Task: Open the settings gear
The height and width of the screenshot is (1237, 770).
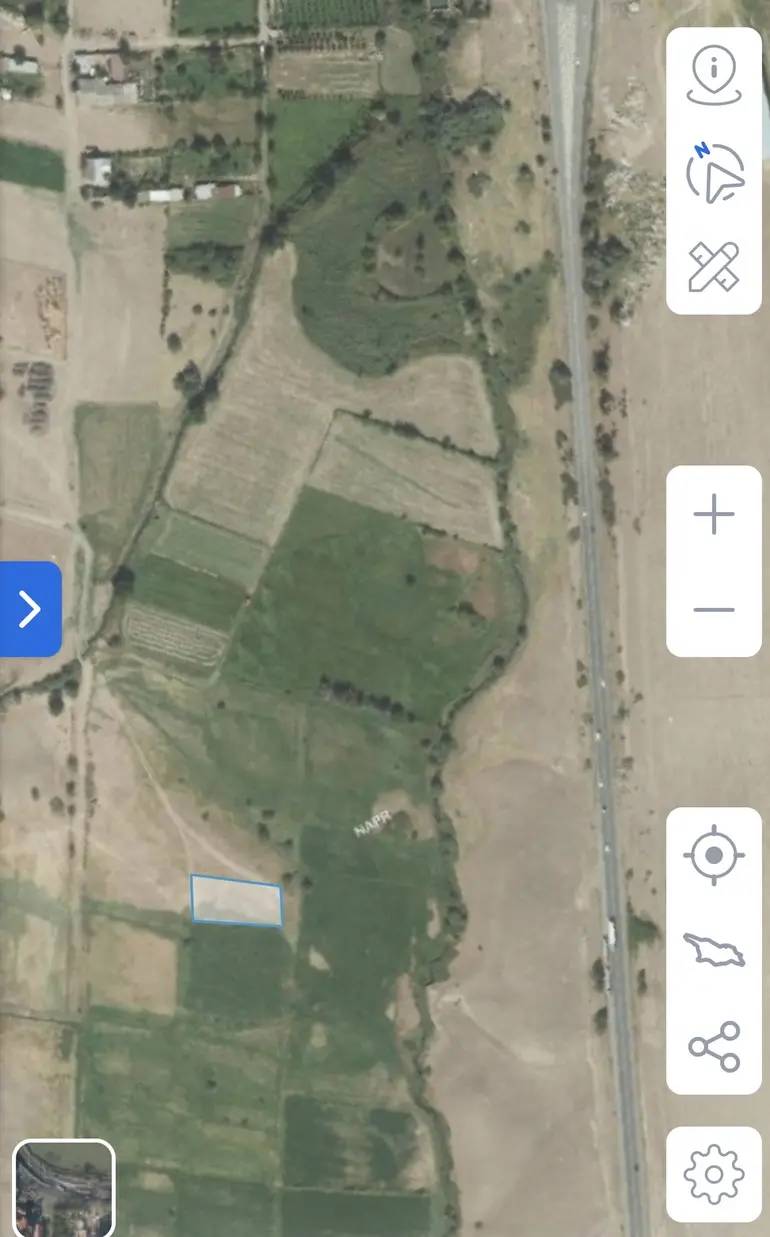Action: 714,1174
